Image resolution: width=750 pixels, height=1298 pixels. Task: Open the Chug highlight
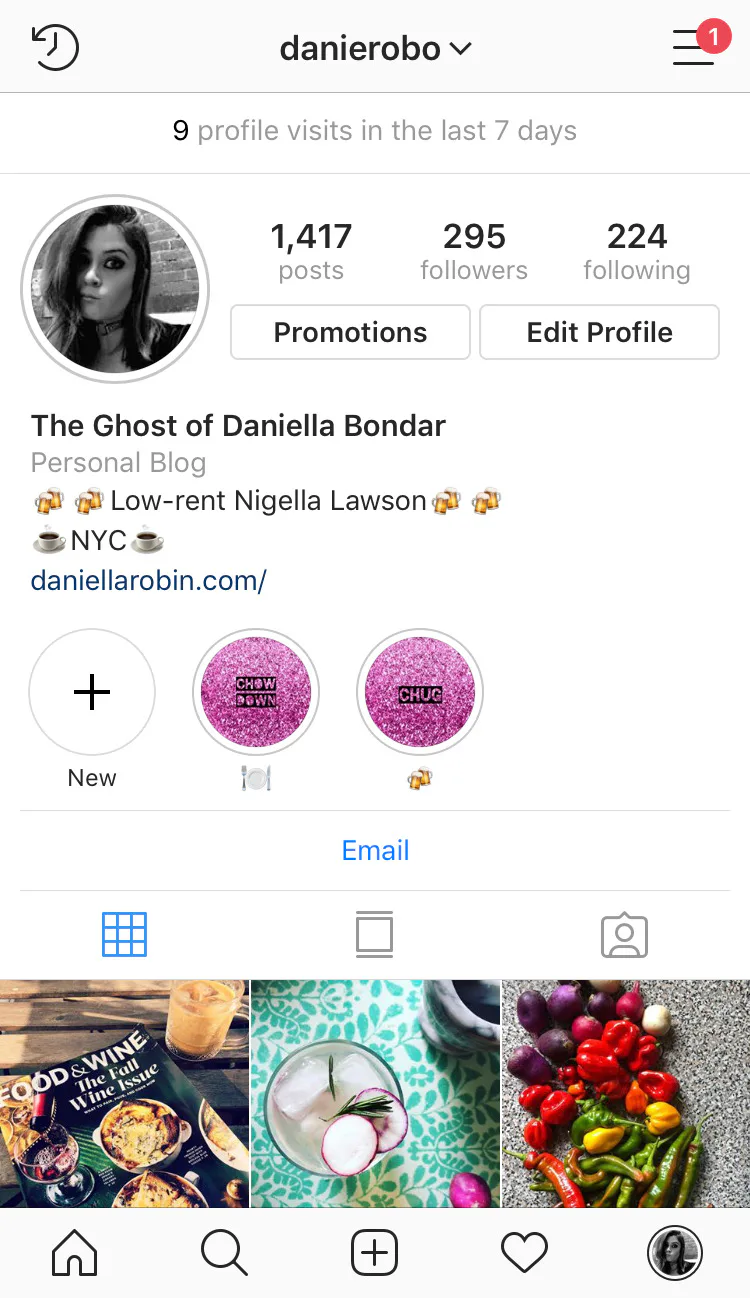[420, 692]
